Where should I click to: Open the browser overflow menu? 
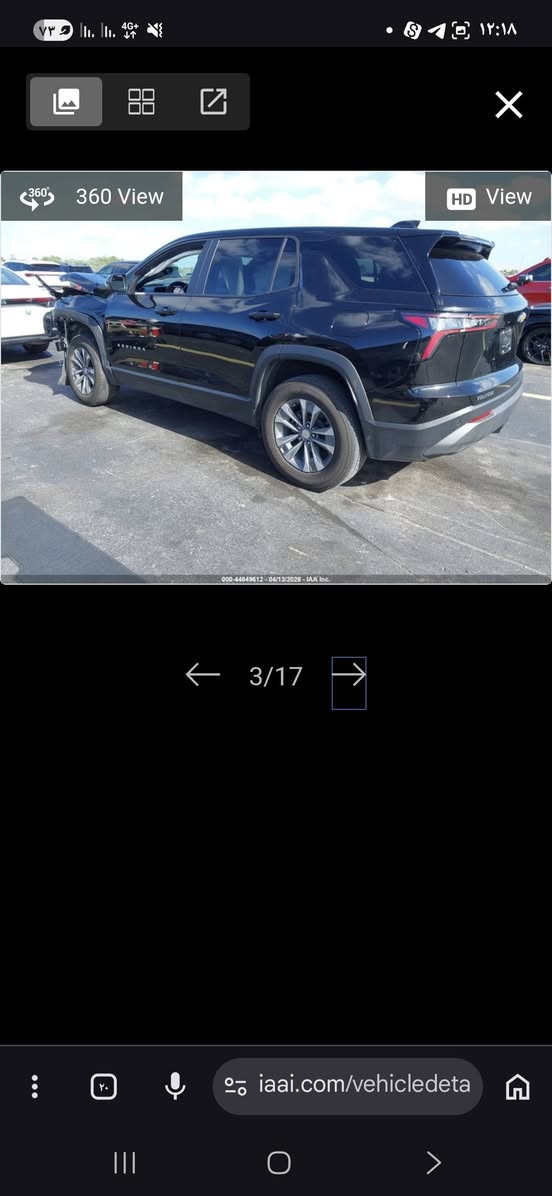click(34, 1086)
